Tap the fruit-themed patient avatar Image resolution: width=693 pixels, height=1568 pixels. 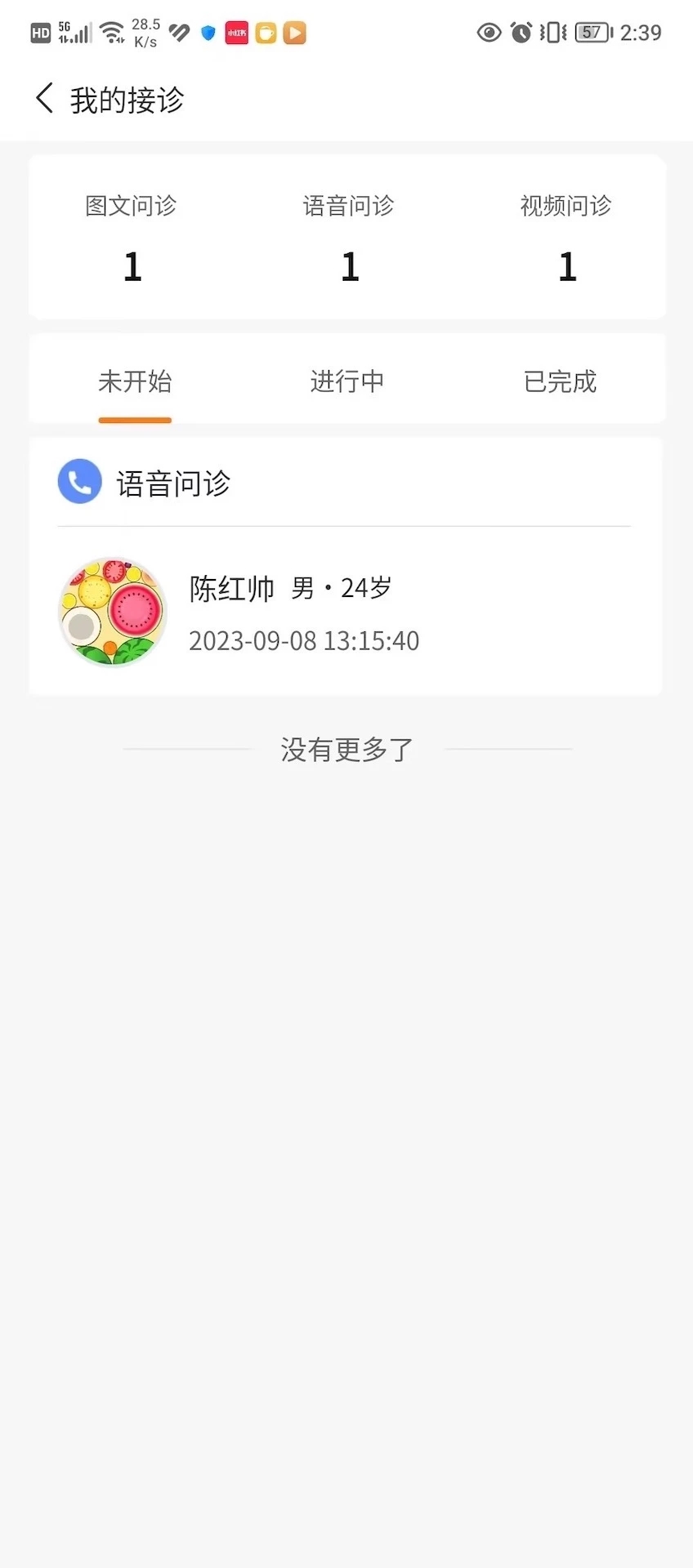pyautogui.click(x=112, y=612)
